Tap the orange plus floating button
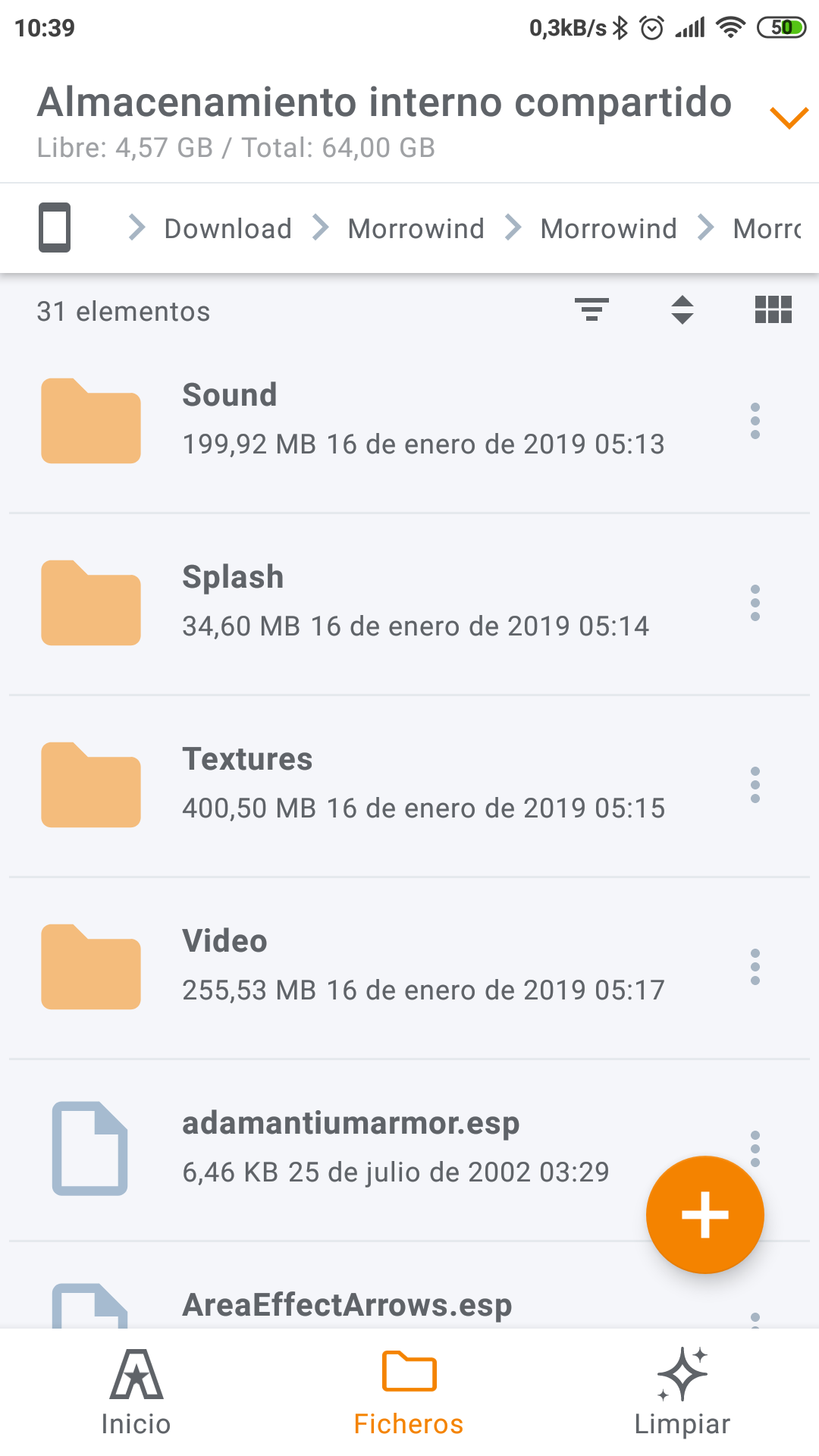This screenshot has height=1456, width=819. pyautogui.click(x=705, y=1214)
